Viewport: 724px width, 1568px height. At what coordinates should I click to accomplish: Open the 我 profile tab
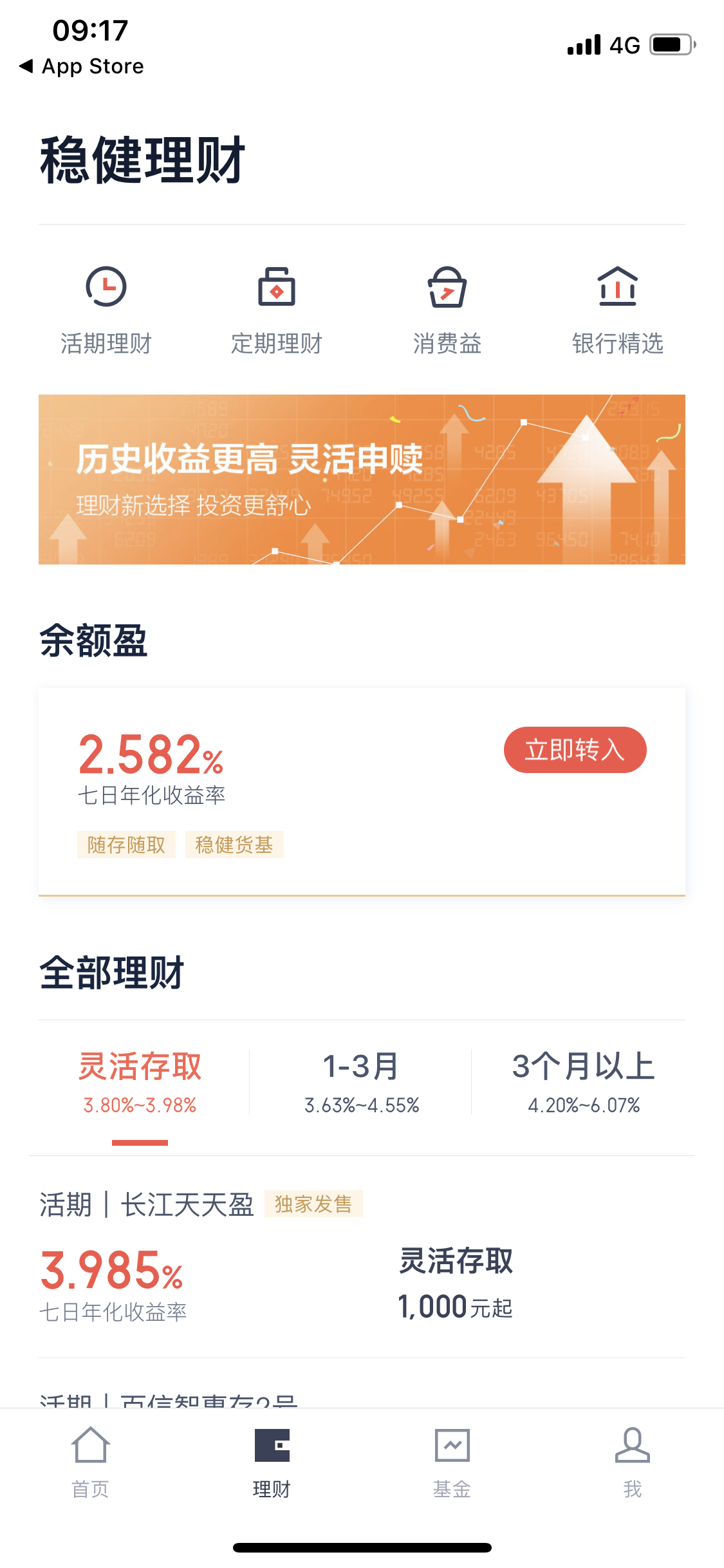tap(633, 1462)
